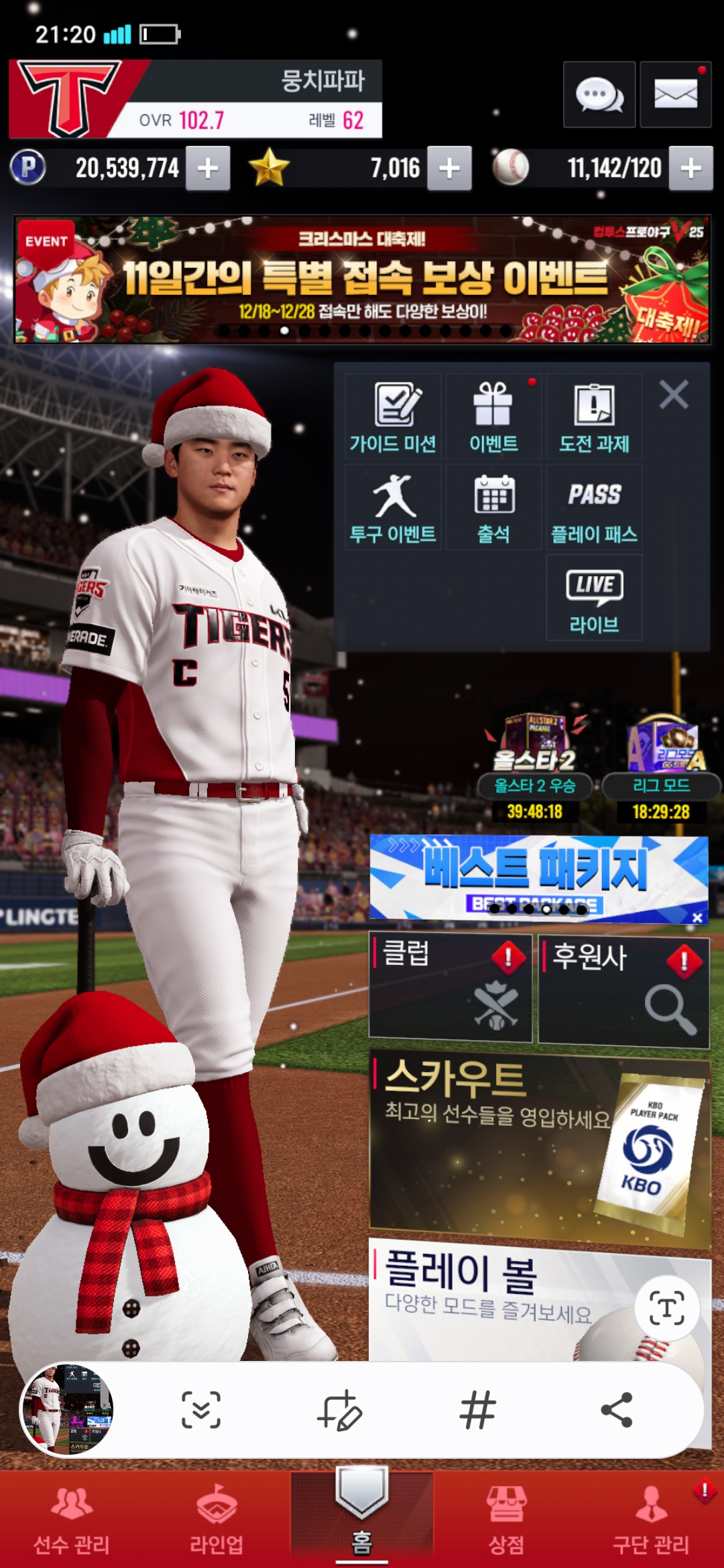
Task: Open 가이드 미션 menu
Action: (x=394, y=417)
